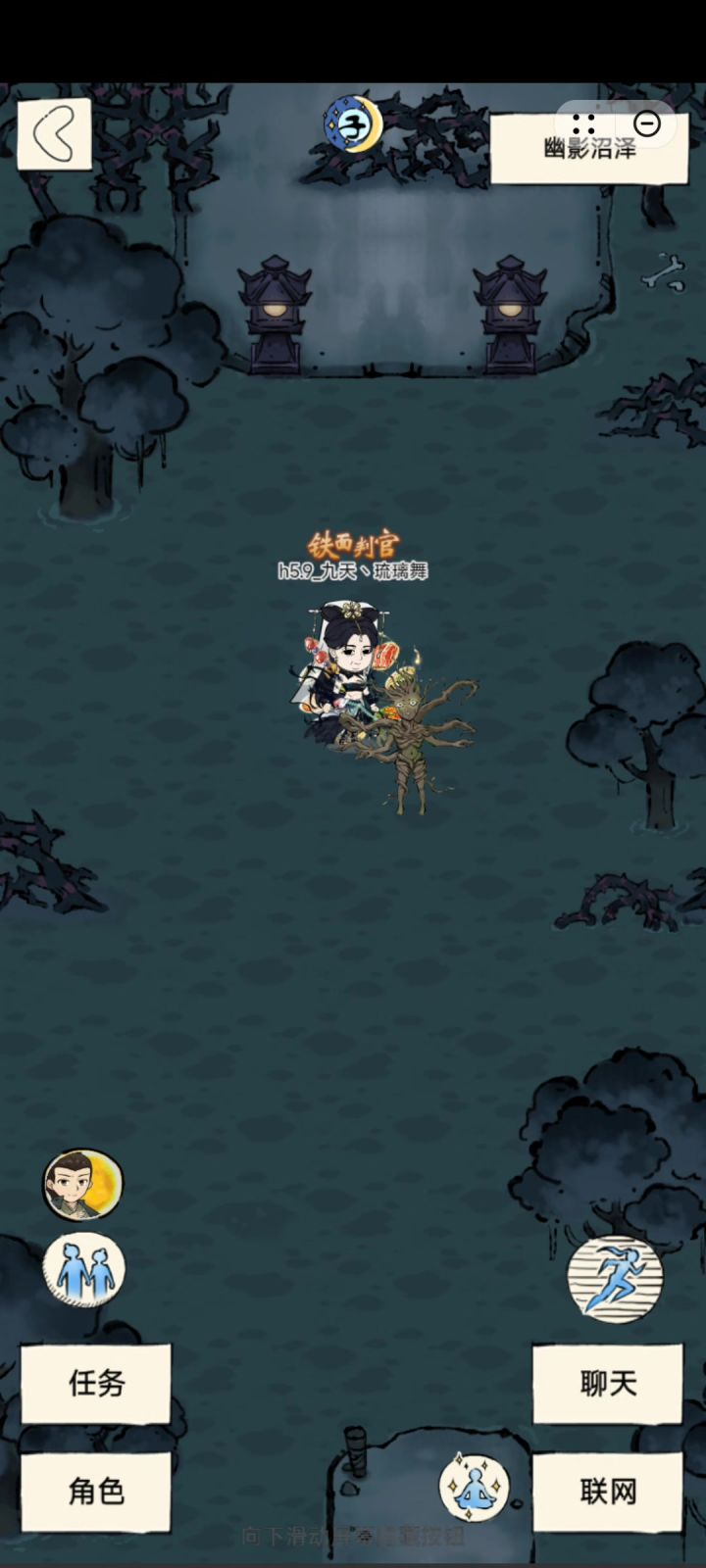Toggle the running sprint icon
The image size is (706, 1568).
(616, 1279)
